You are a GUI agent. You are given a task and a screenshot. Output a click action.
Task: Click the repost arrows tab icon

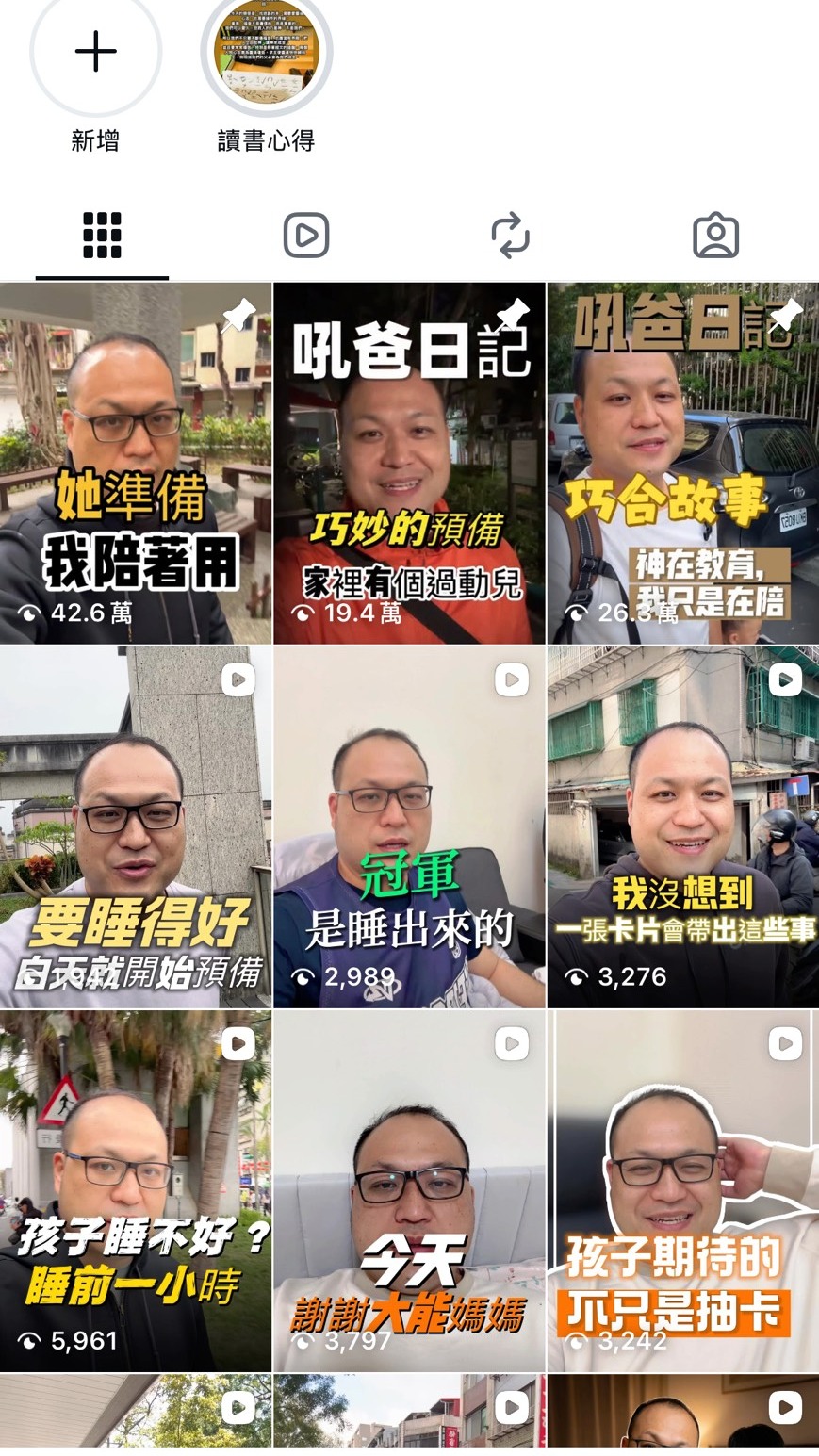[x=512, y=233]
